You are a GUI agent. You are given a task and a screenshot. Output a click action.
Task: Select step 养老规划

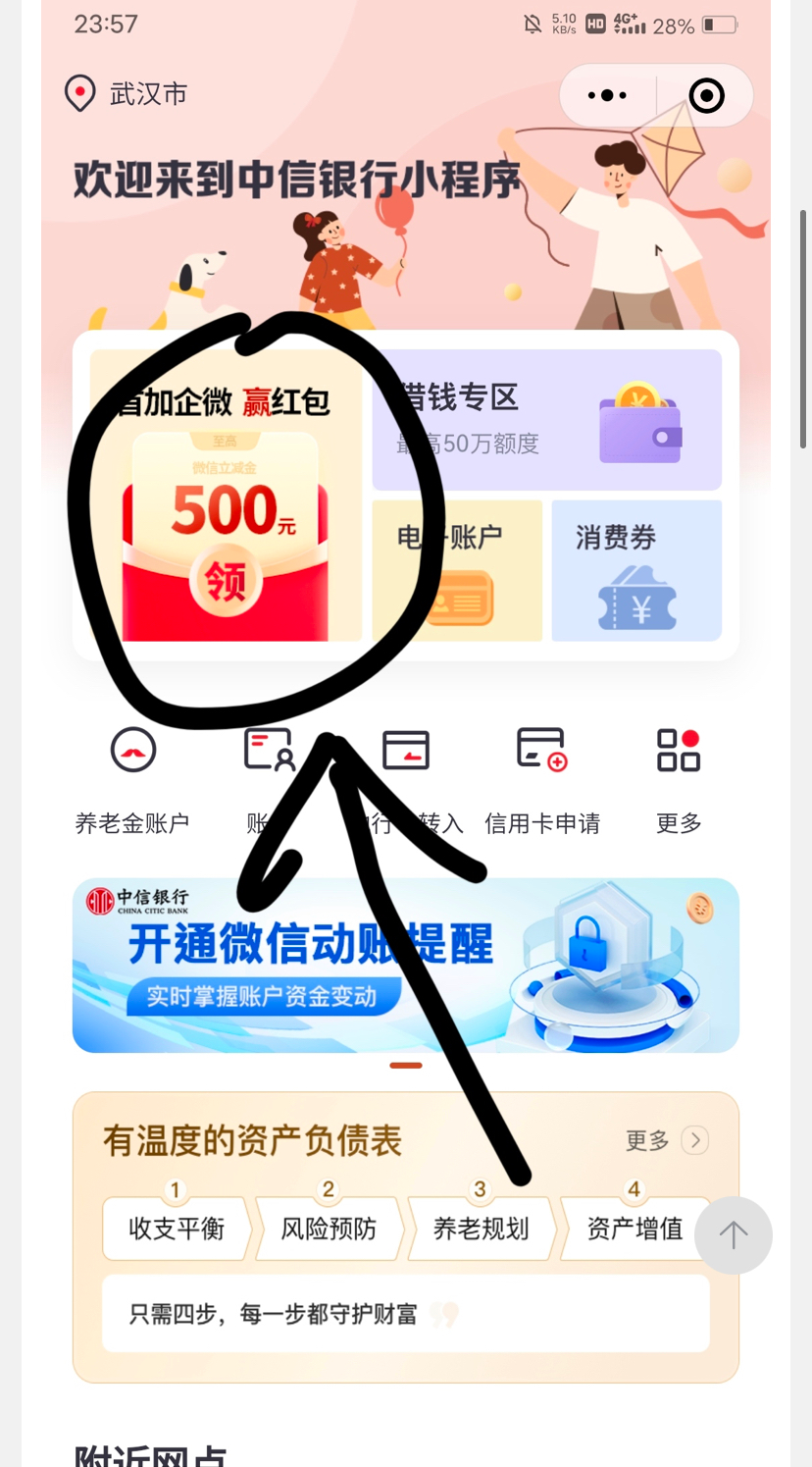click(481, 1228)
